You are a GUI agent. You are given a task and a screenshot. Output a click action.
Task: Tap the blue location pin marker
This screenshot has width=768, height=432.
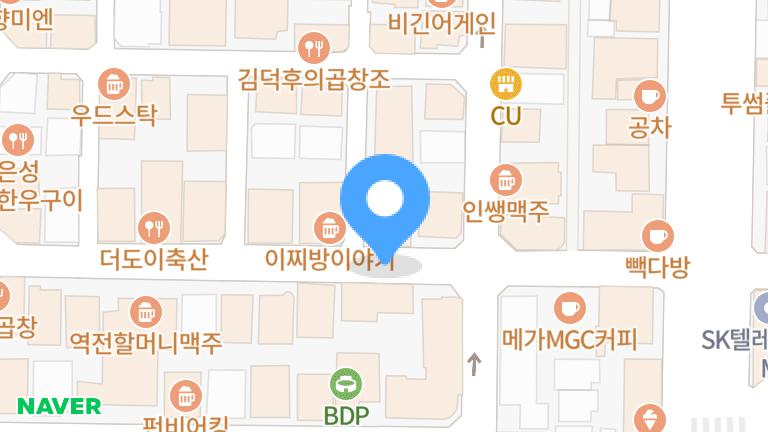385,202
